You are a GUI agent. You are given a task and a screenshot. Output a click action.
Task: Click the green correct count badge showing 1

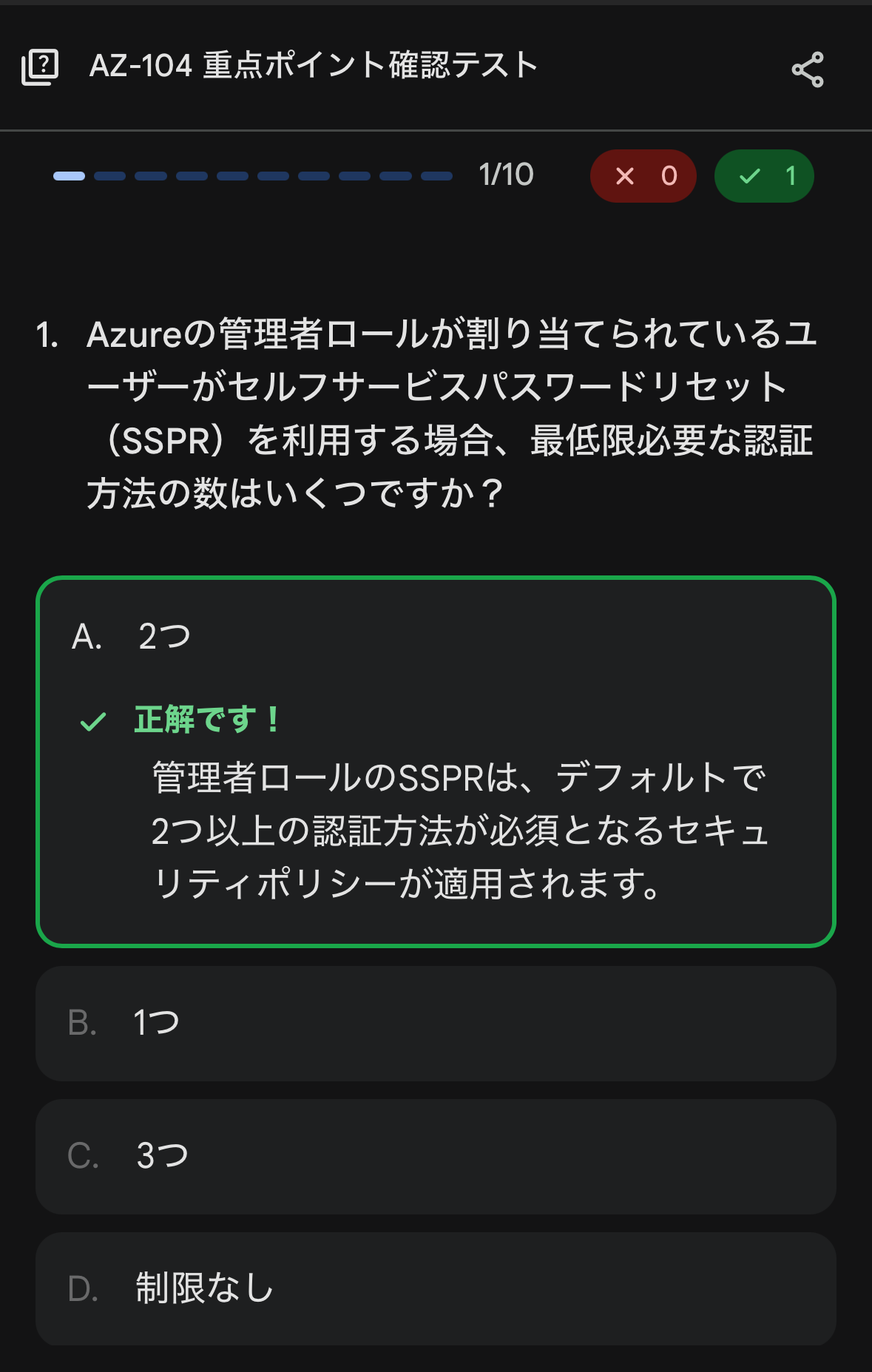[x=764, y=175]
